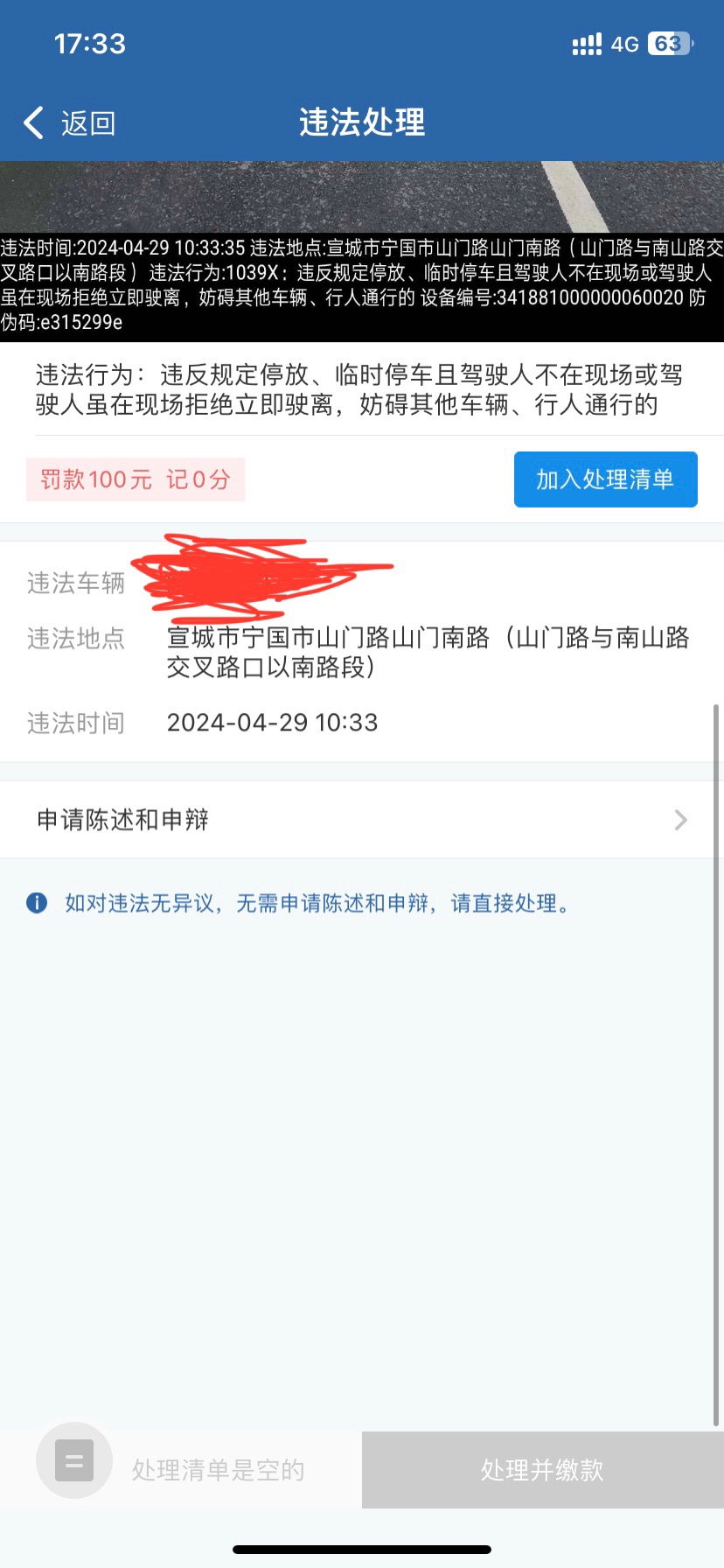Open the processing list icon

(74, 1460)
